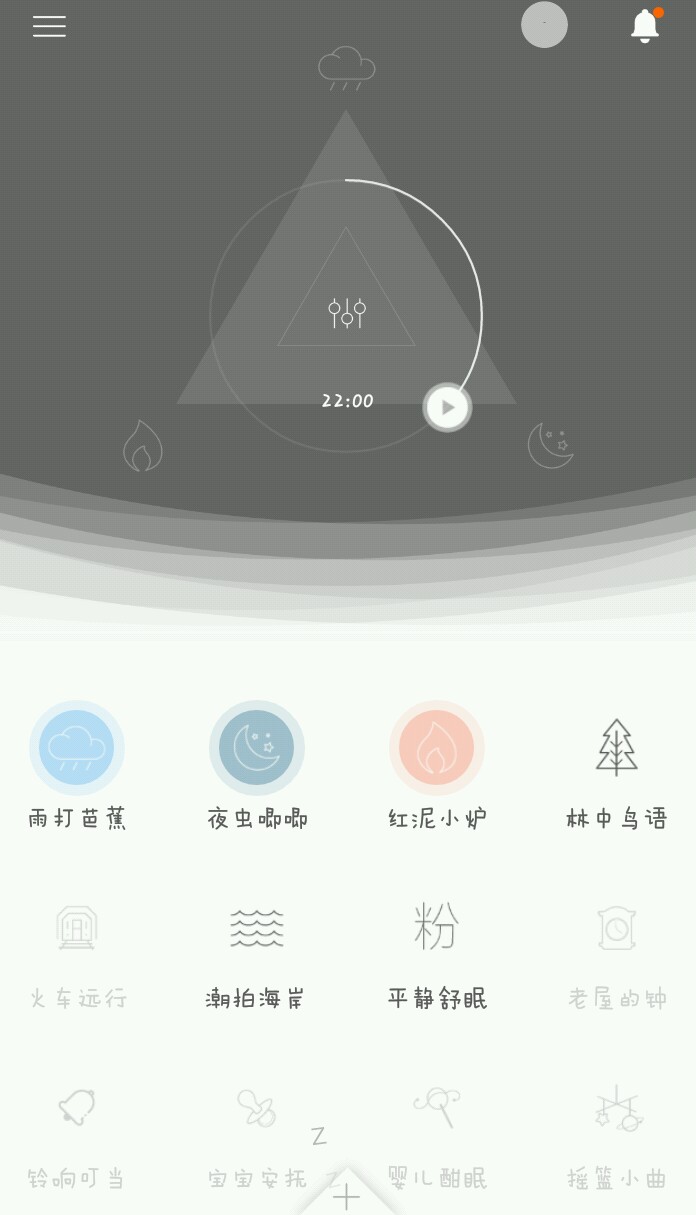Select the 老屋的钟 old clock sound
Image resolution: width=696 pixels, height=1215 pixels.
click(616, 928)
